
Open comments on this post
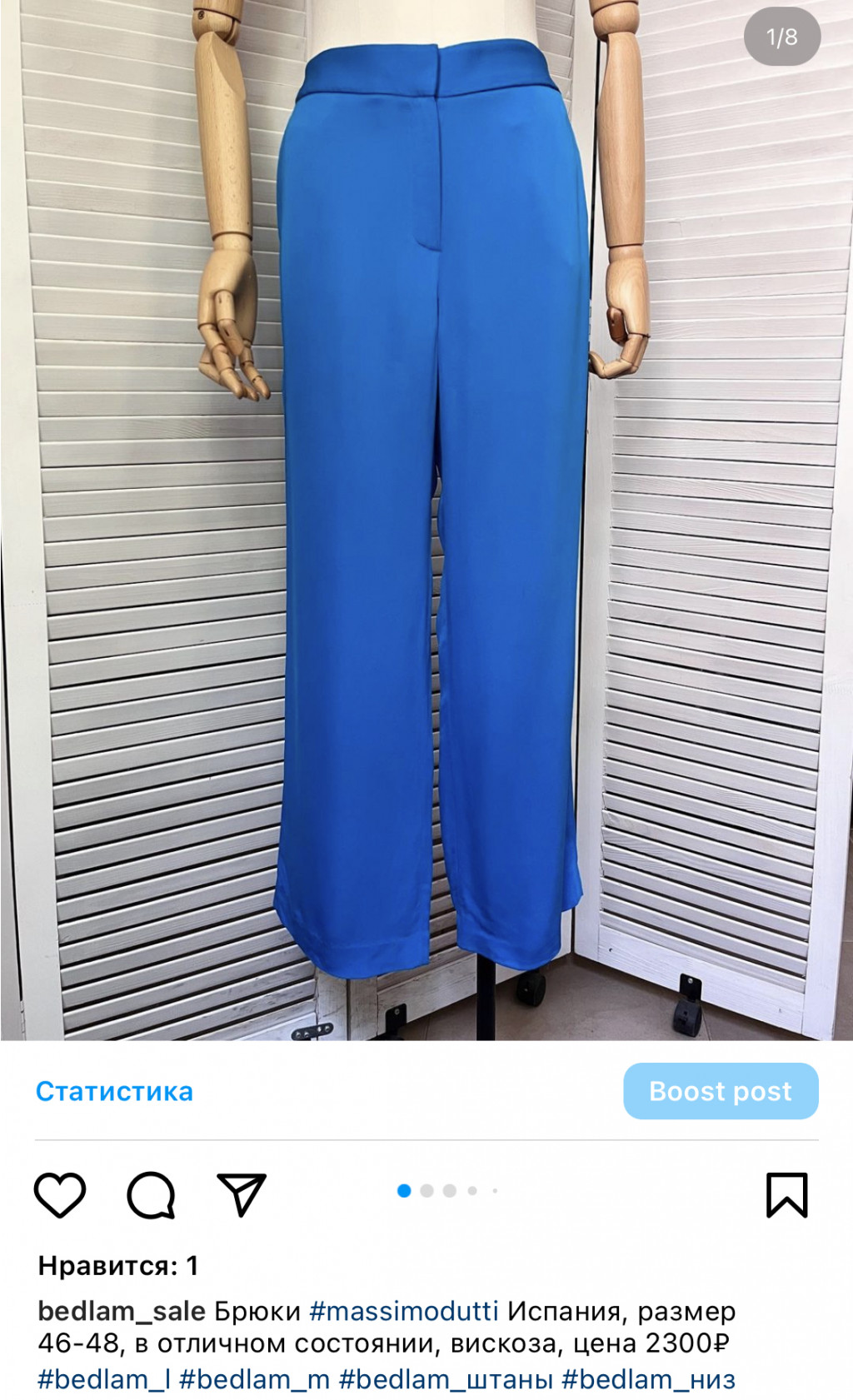(151, 1195)
